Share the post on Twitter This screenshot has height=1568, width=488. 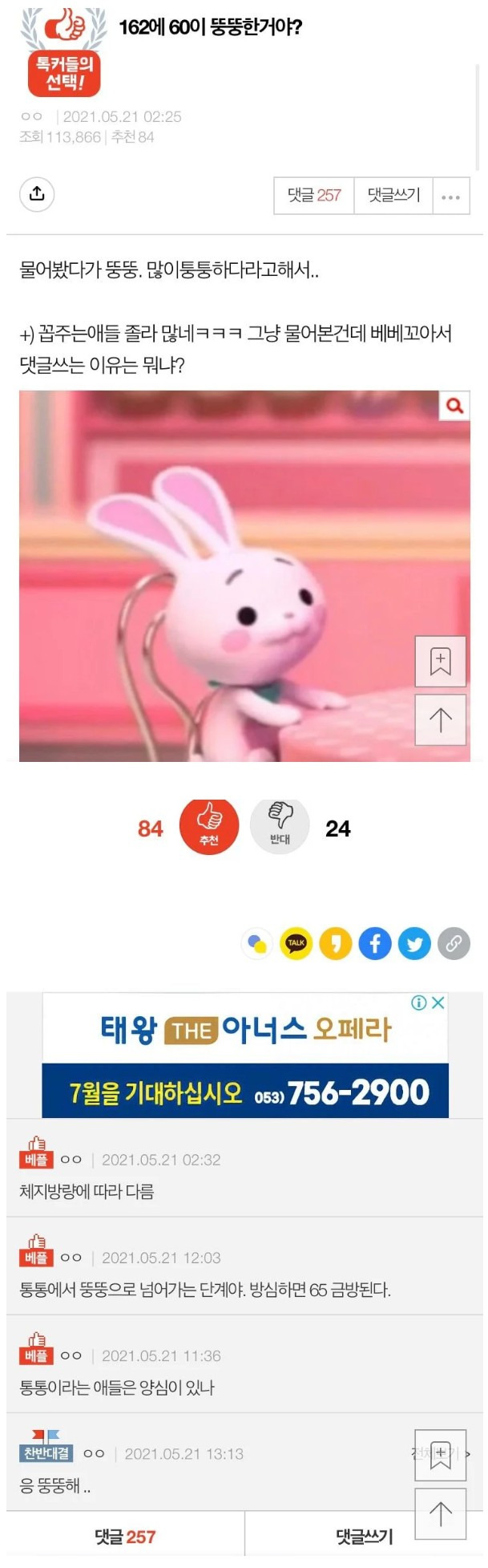pos(414,943)
